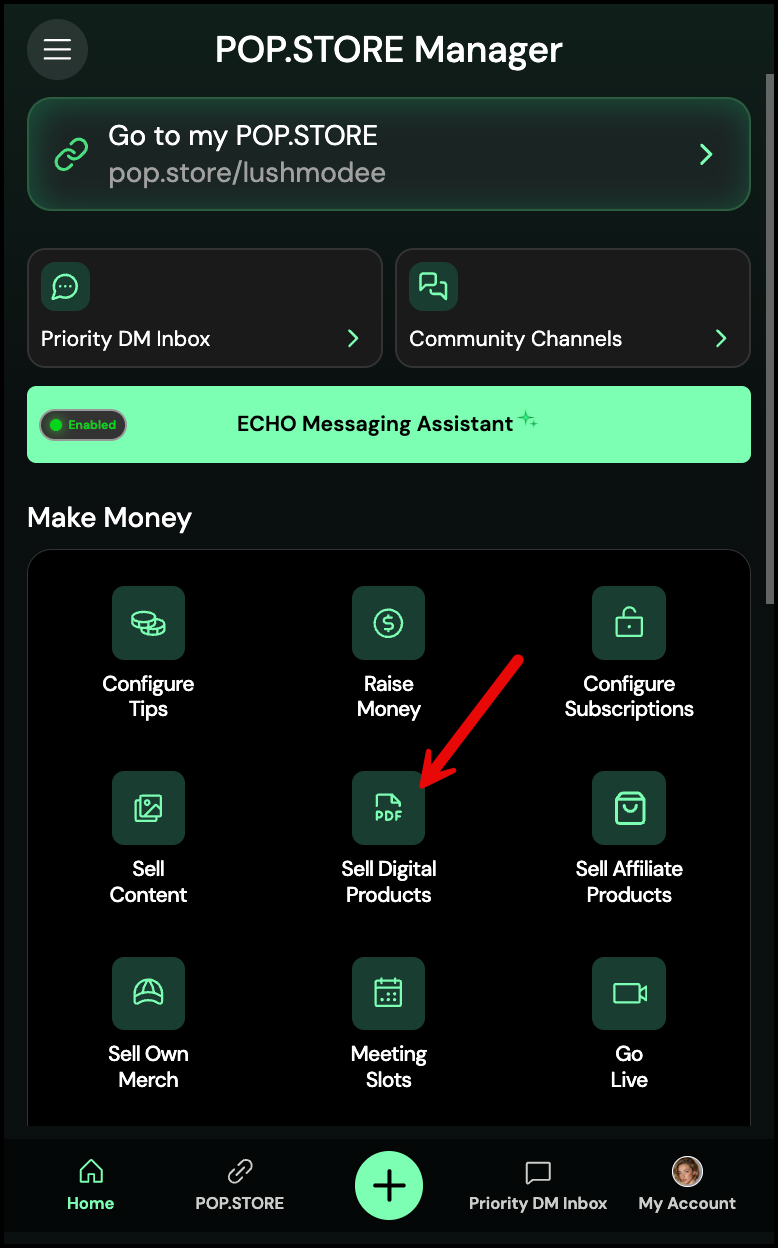Switch to the Home tab
Screen dimensions: 778x1248
(90, 1186)
